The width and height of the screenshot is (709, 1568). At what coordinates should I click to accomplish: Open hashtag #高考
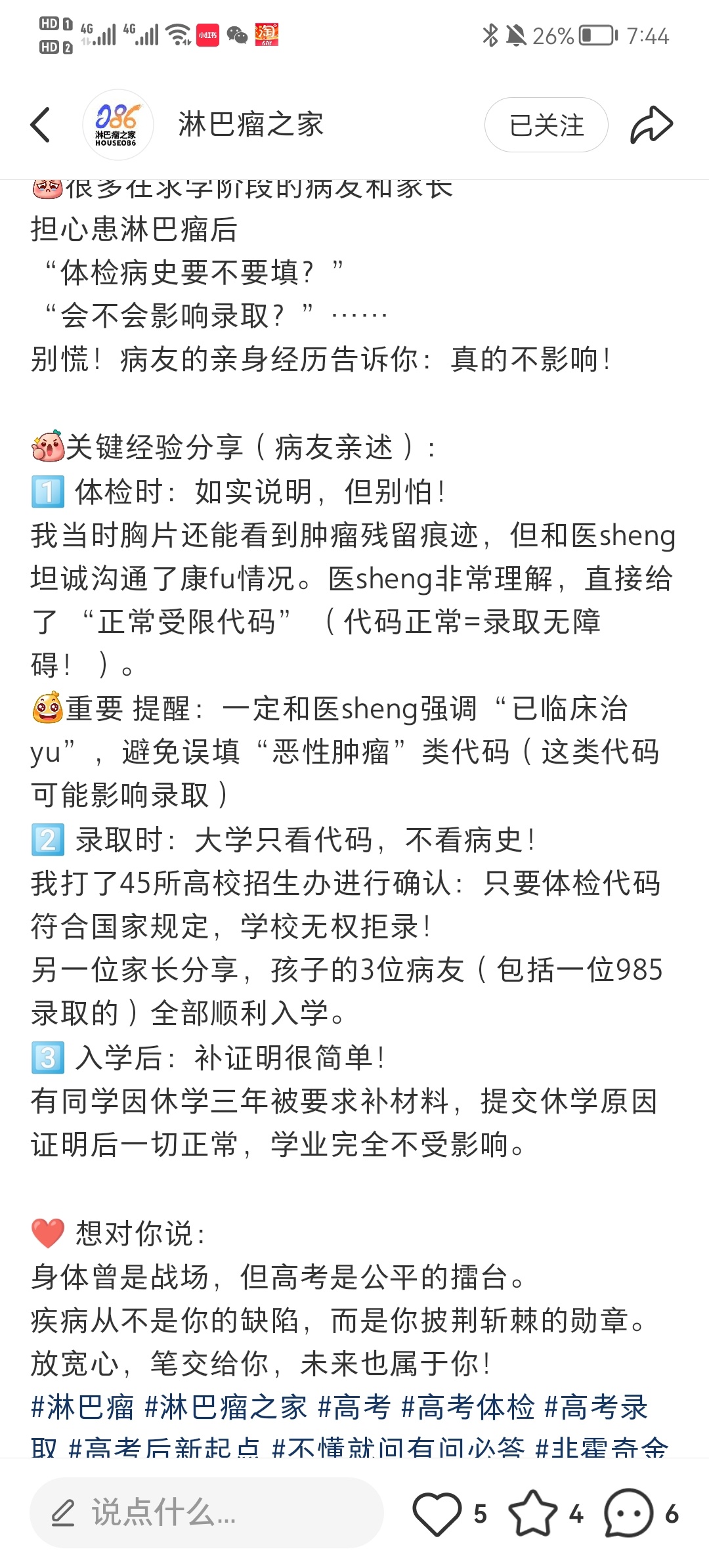tap(354, 1407)
